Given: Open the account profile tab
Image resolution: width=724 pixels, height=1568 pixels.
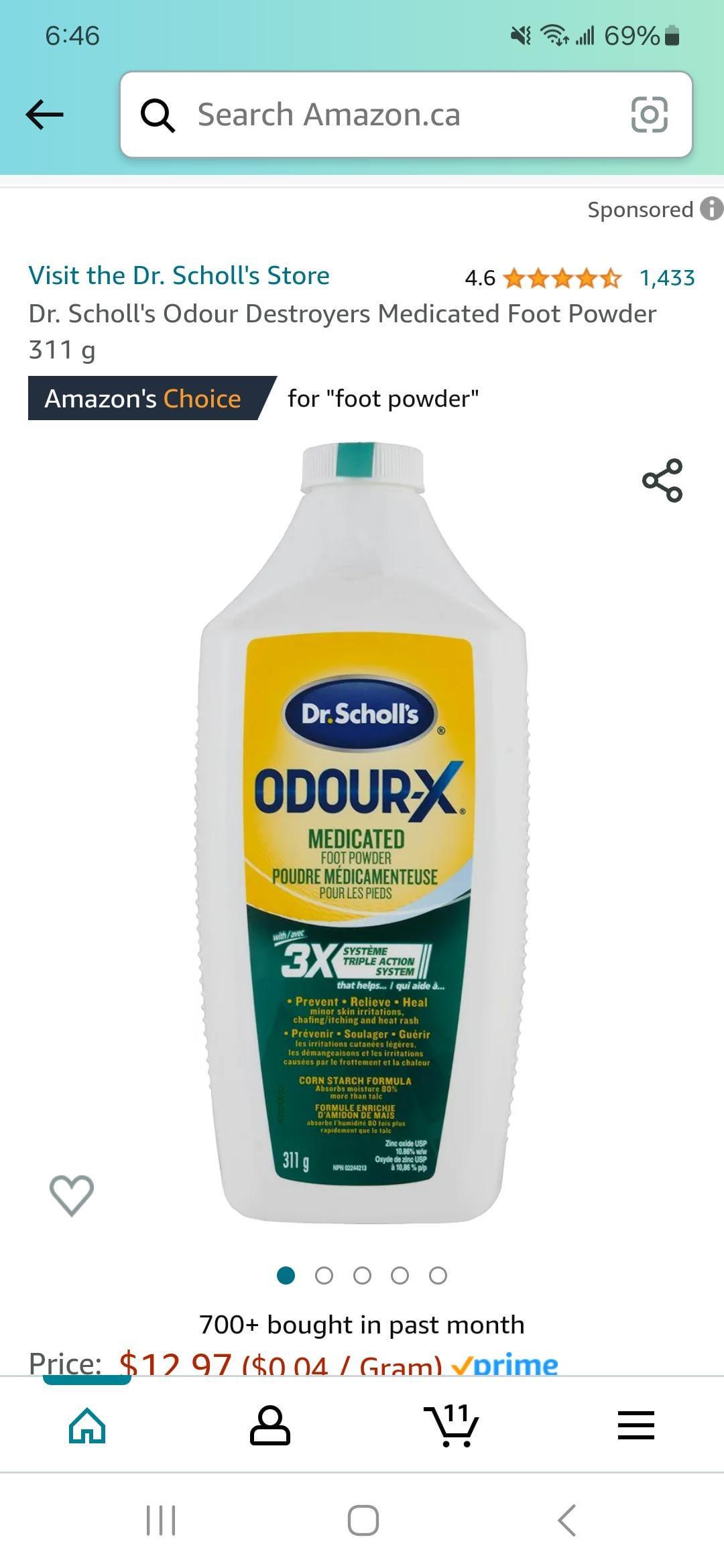Looking at the screenshot, I should point(269,1425).
